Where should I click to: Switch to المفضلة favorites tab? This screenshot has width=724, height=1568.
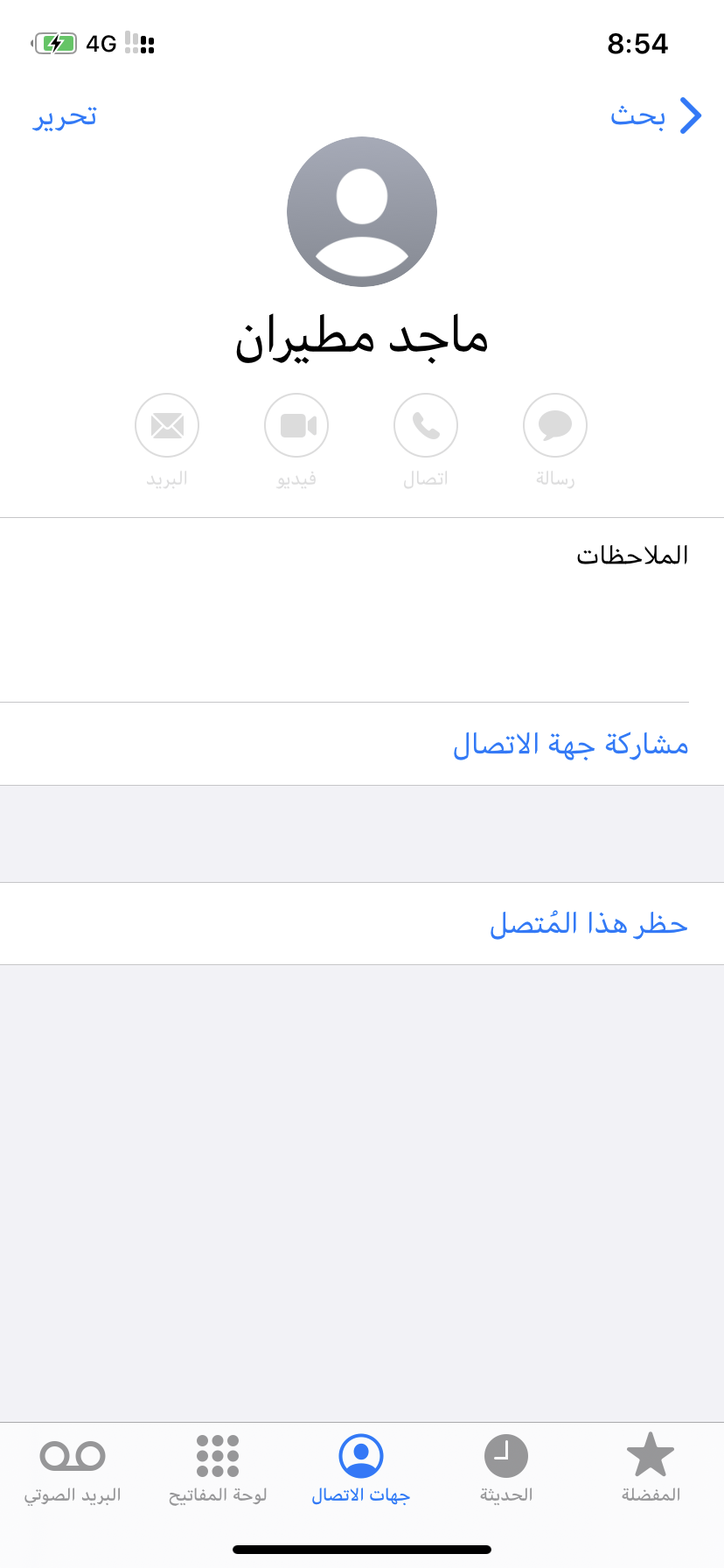click(651, 1469)
